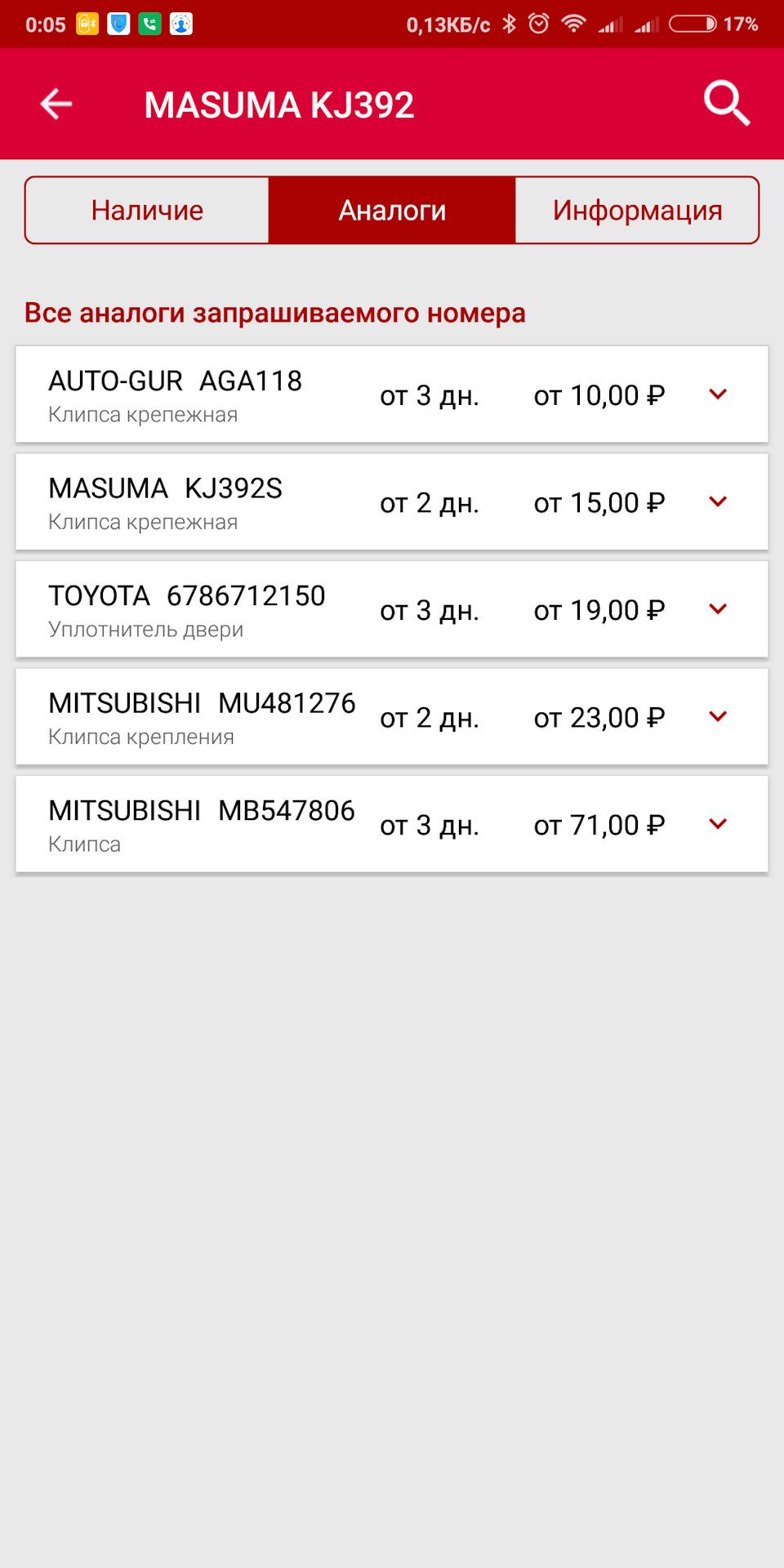The image size is (784, 1568).
Task: Select the Аналоги tab
Action: point(392,211)
